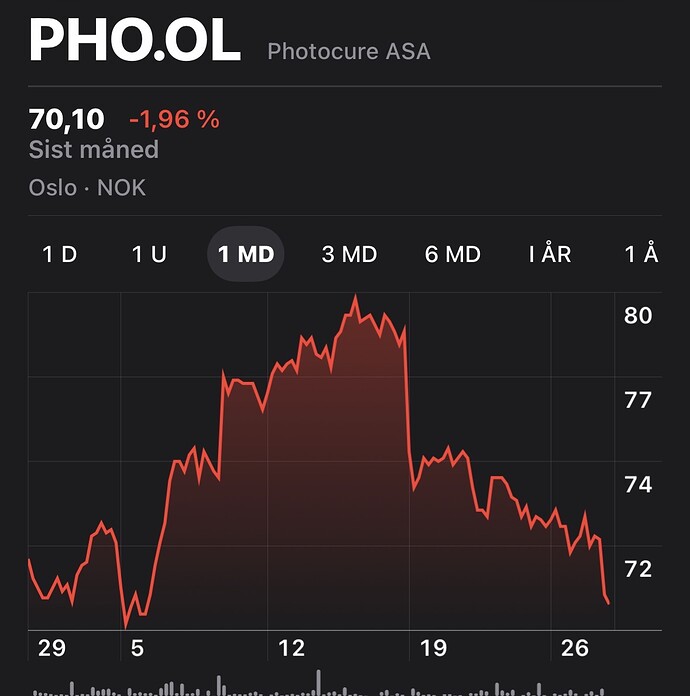This screenshot has height=696, width=690.
Task: Switch to the 6 MD range
Action: (452, 254)
